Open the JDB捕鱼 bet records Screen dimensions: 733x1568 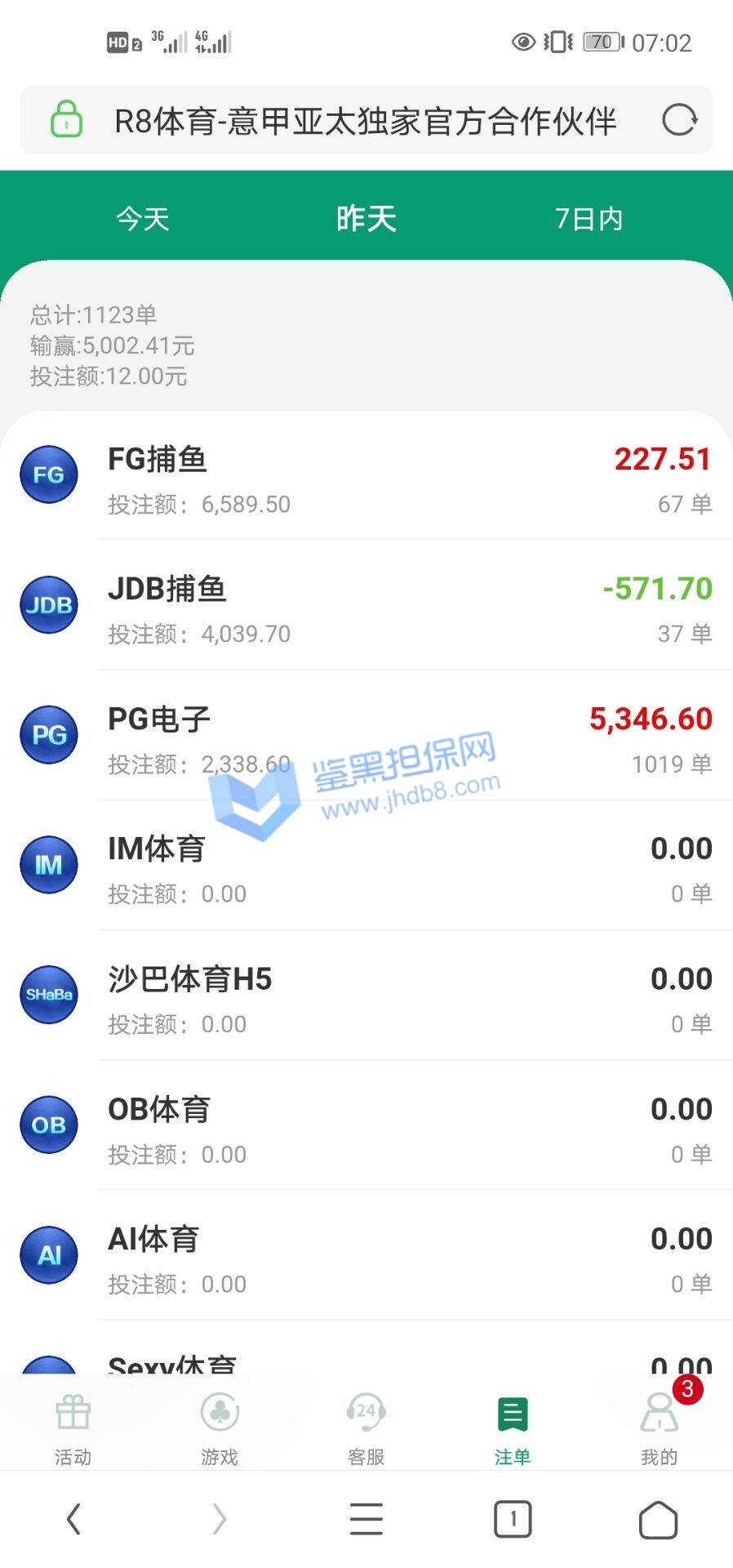click(x=366, y=609)
